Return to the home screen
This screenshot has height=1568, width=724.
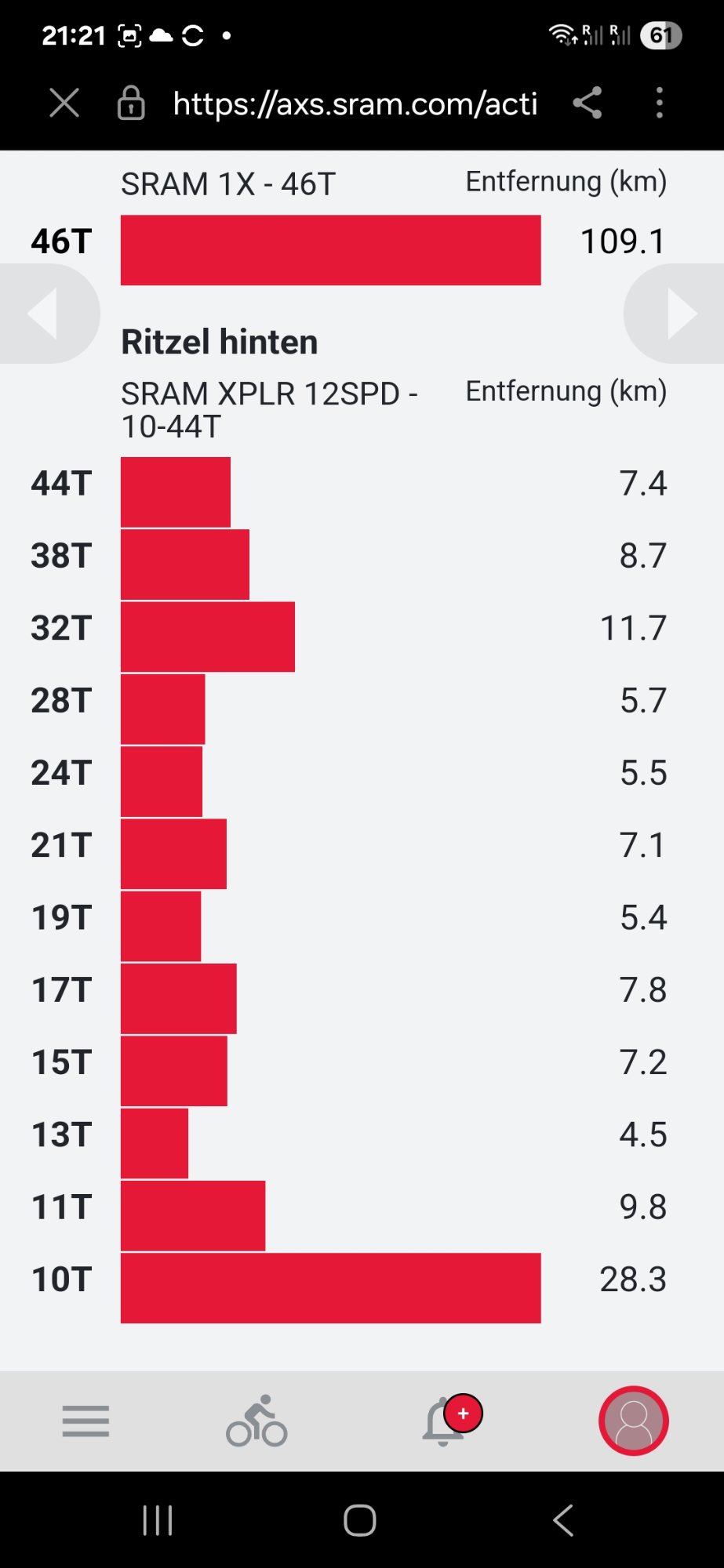click(x=360, y=1521)
